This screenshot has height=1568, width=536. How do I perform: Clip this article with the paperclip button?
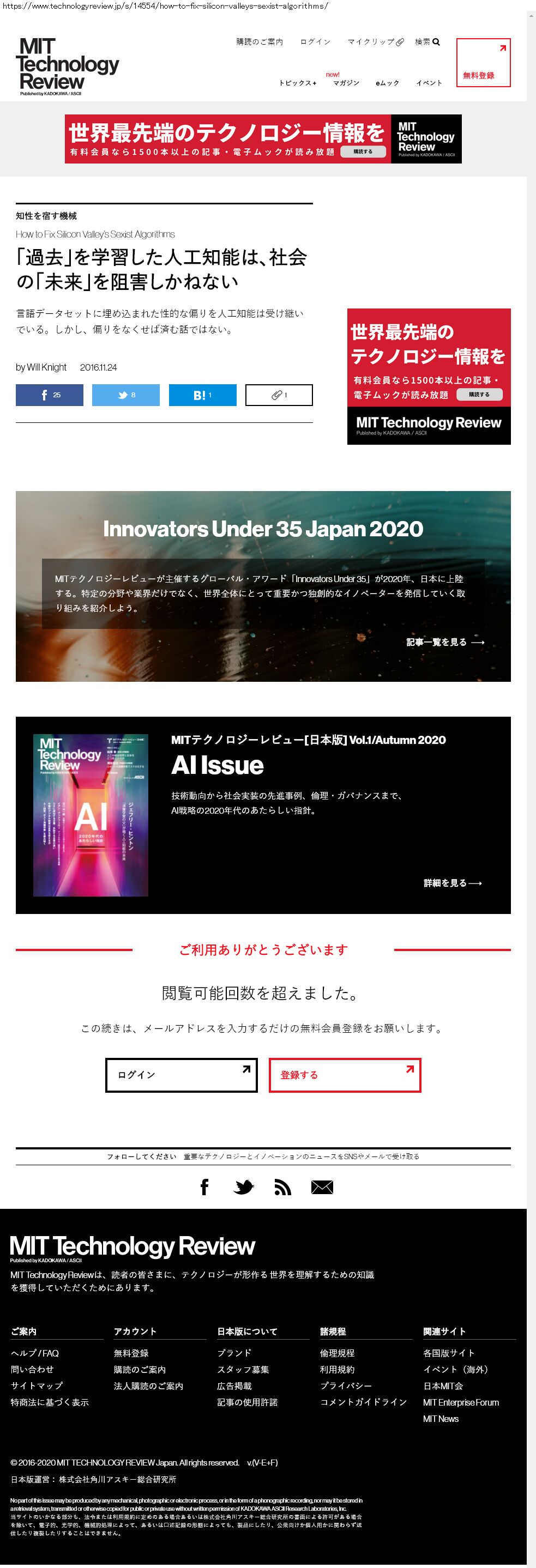[x=279, y=395]
